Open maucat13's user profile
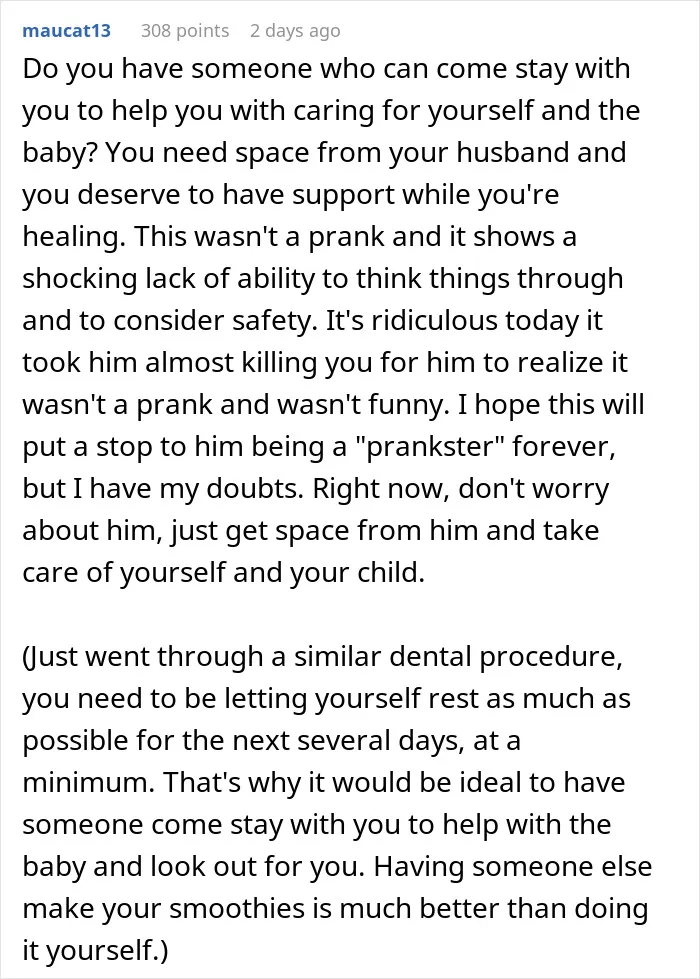 pyautogui.click(x=67, y=30)
